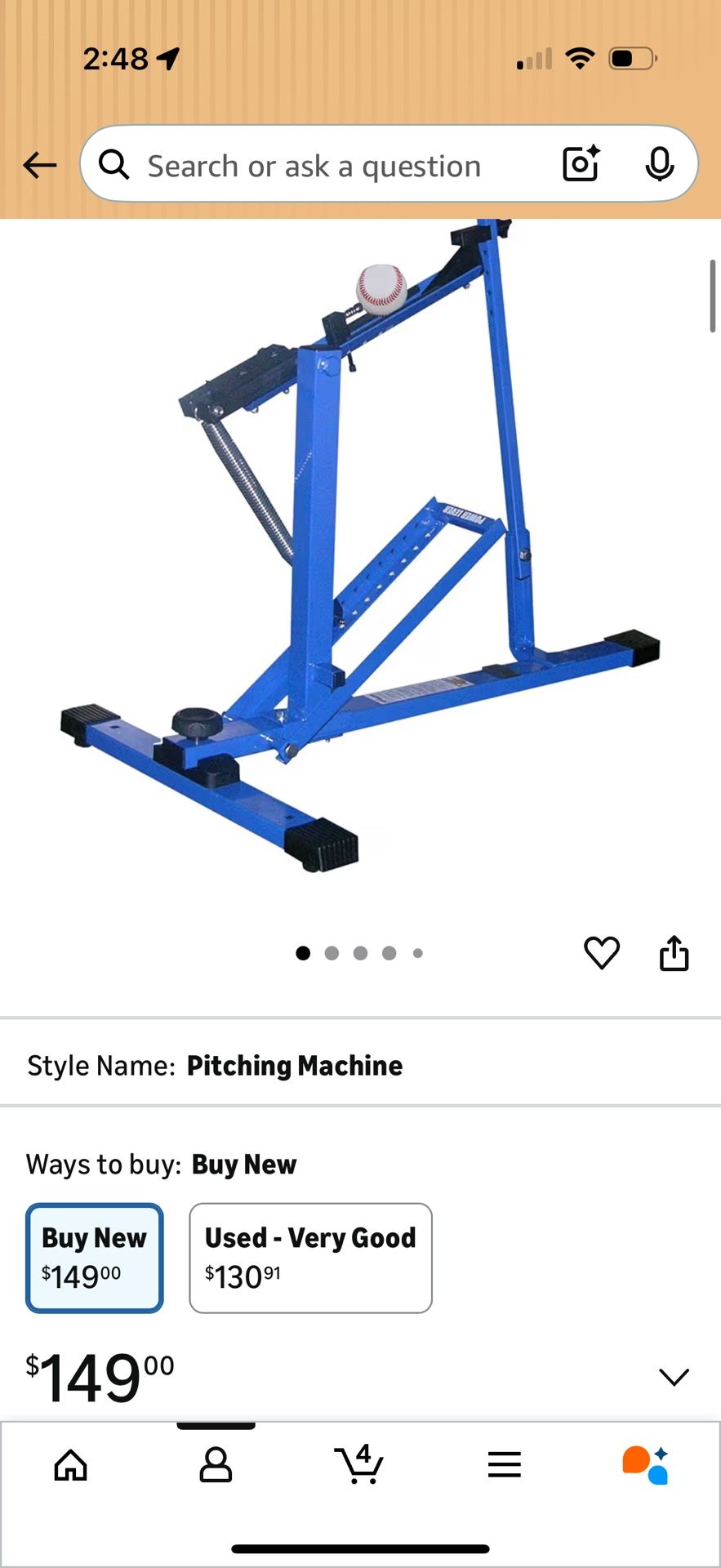Open visual search with the camera icon

click(x=579, y=164)
